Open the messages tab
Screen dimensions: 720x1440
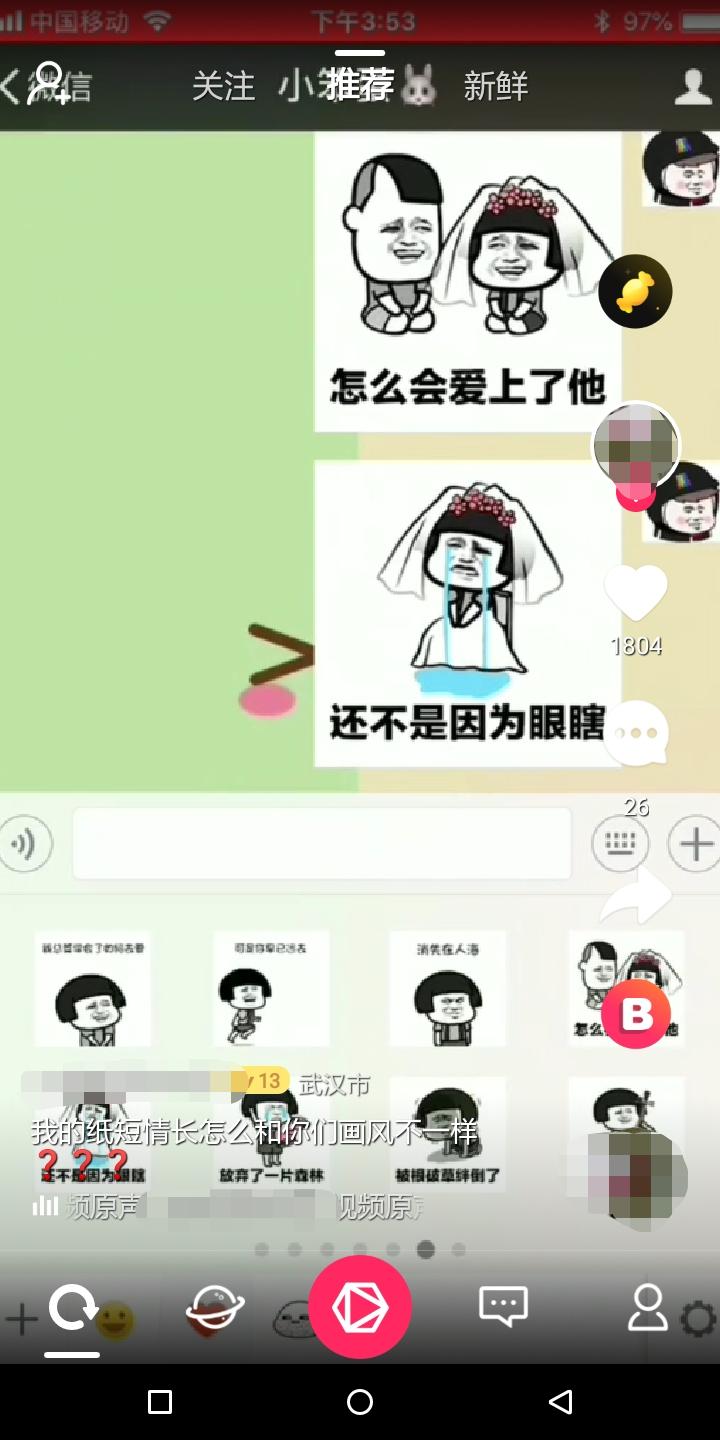point(503,1306)
